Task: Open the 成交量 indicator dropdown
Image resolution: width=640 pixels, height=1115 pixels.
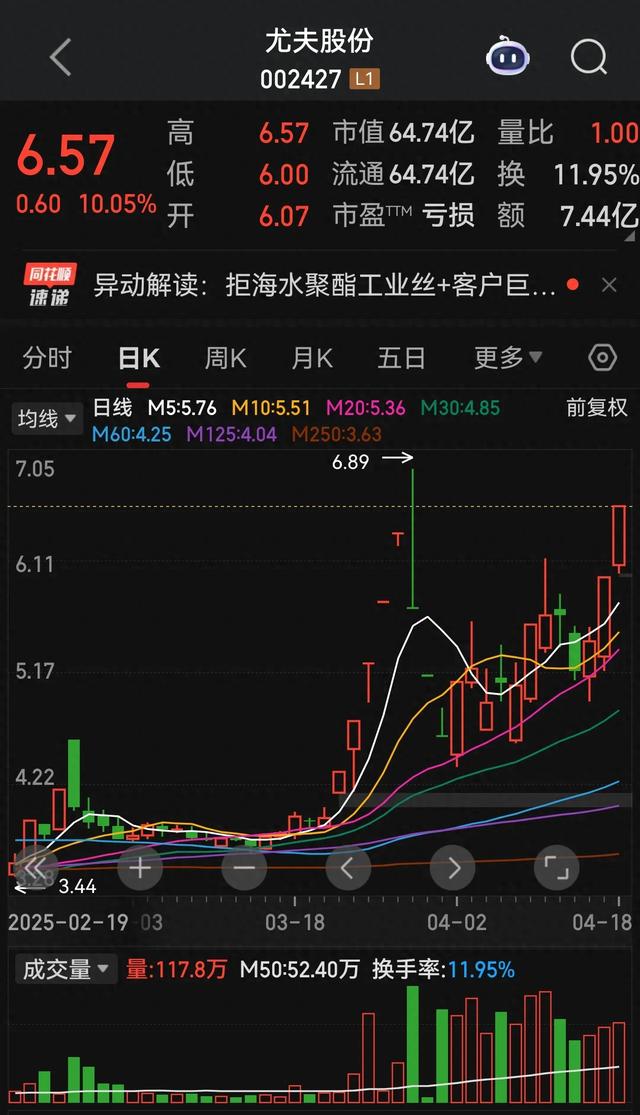Action: coord(66,969)
